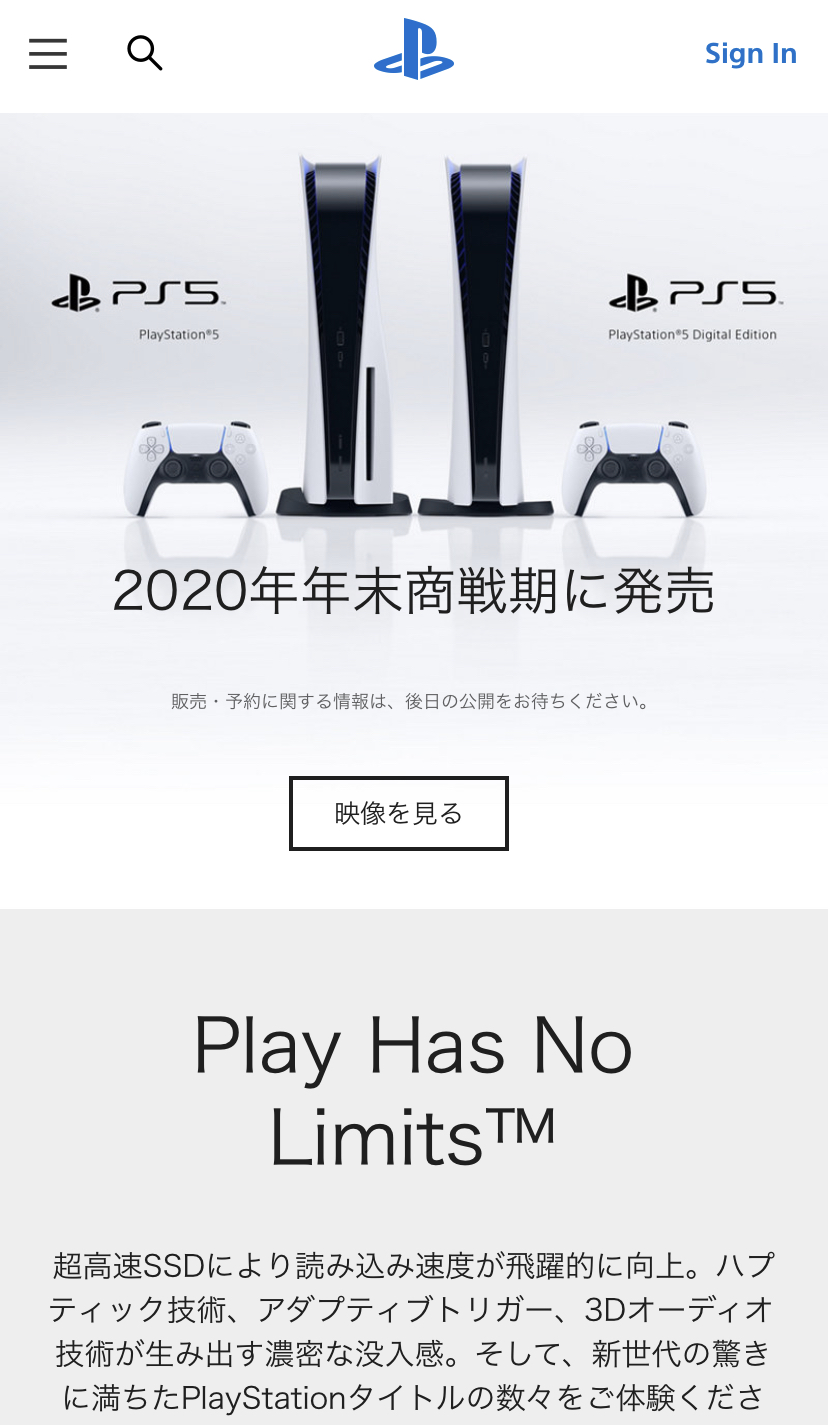Open the search magnifier icon
828x1425 pixels.
coord(145,53)
